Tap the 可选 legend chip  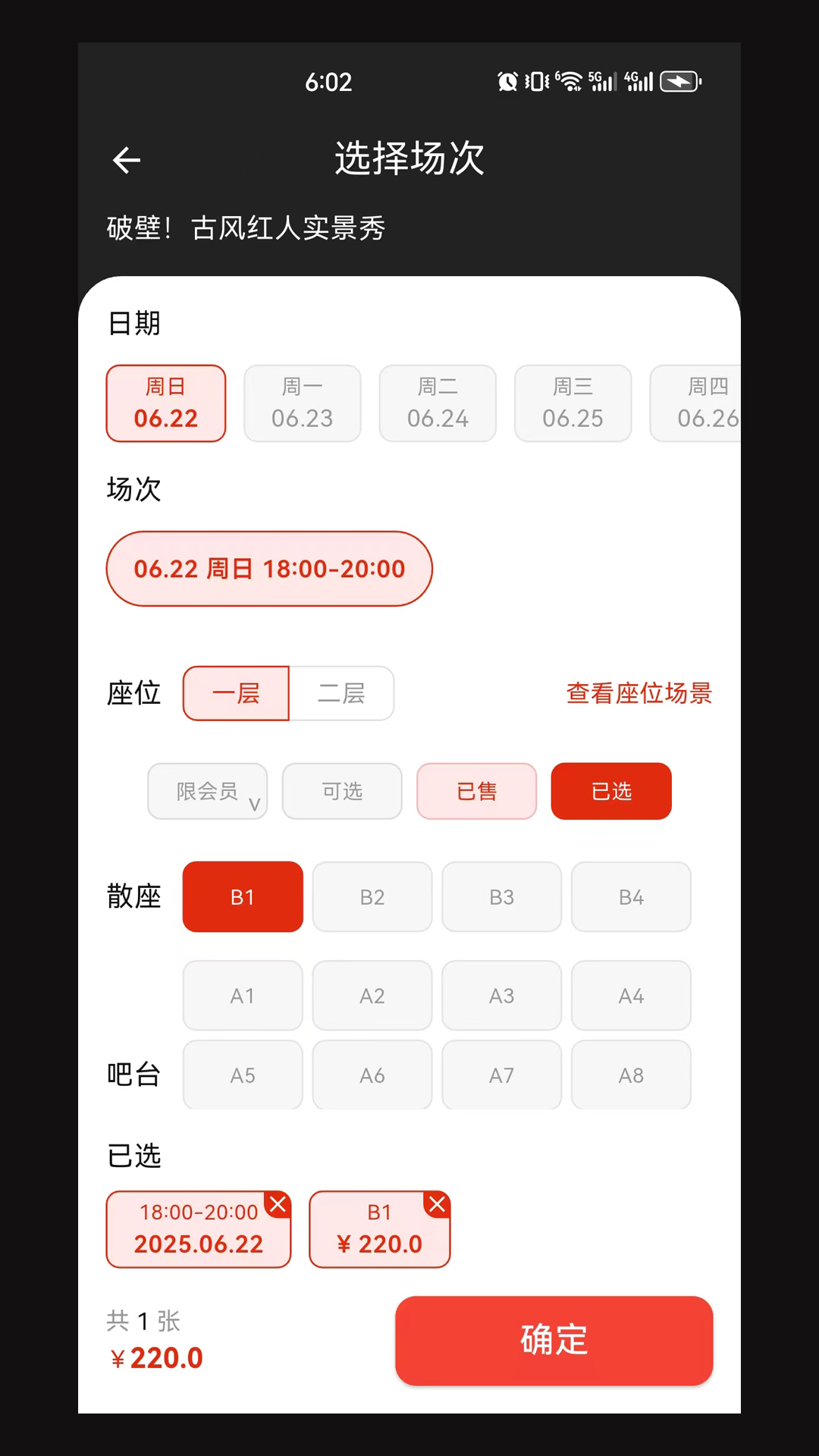point(341,792)
